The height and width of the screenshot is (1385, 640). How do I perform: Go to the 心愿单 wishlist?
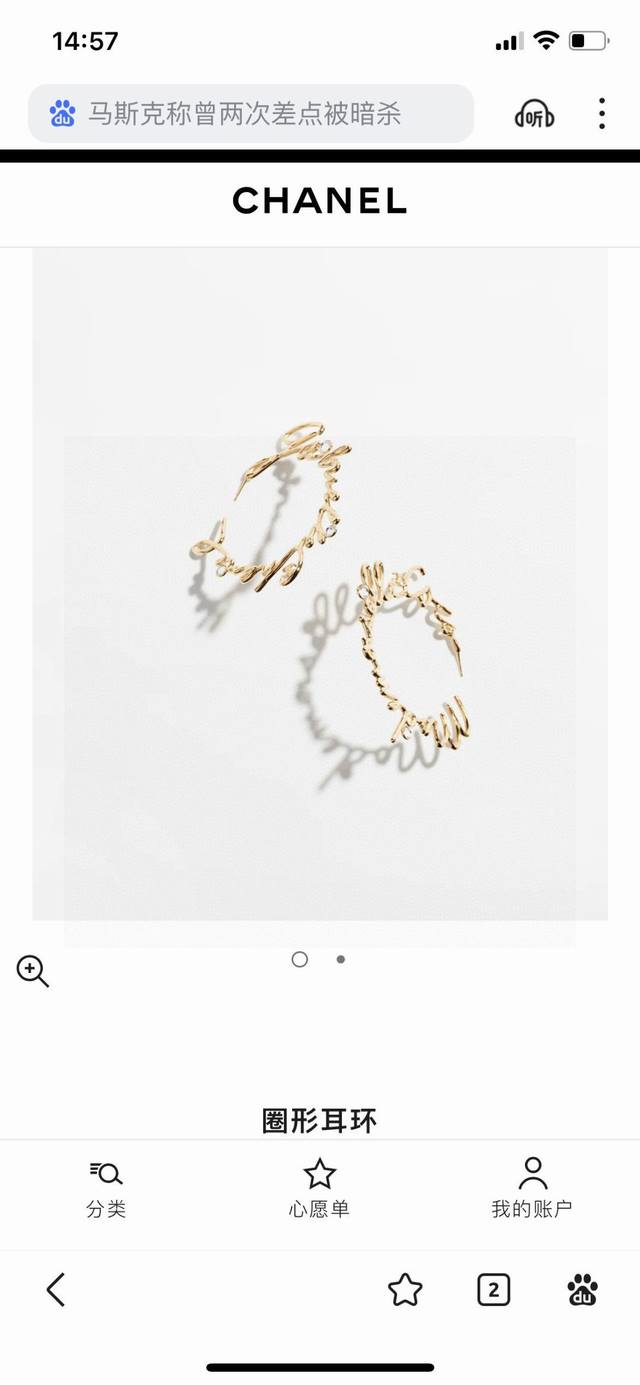(319, 1189)
